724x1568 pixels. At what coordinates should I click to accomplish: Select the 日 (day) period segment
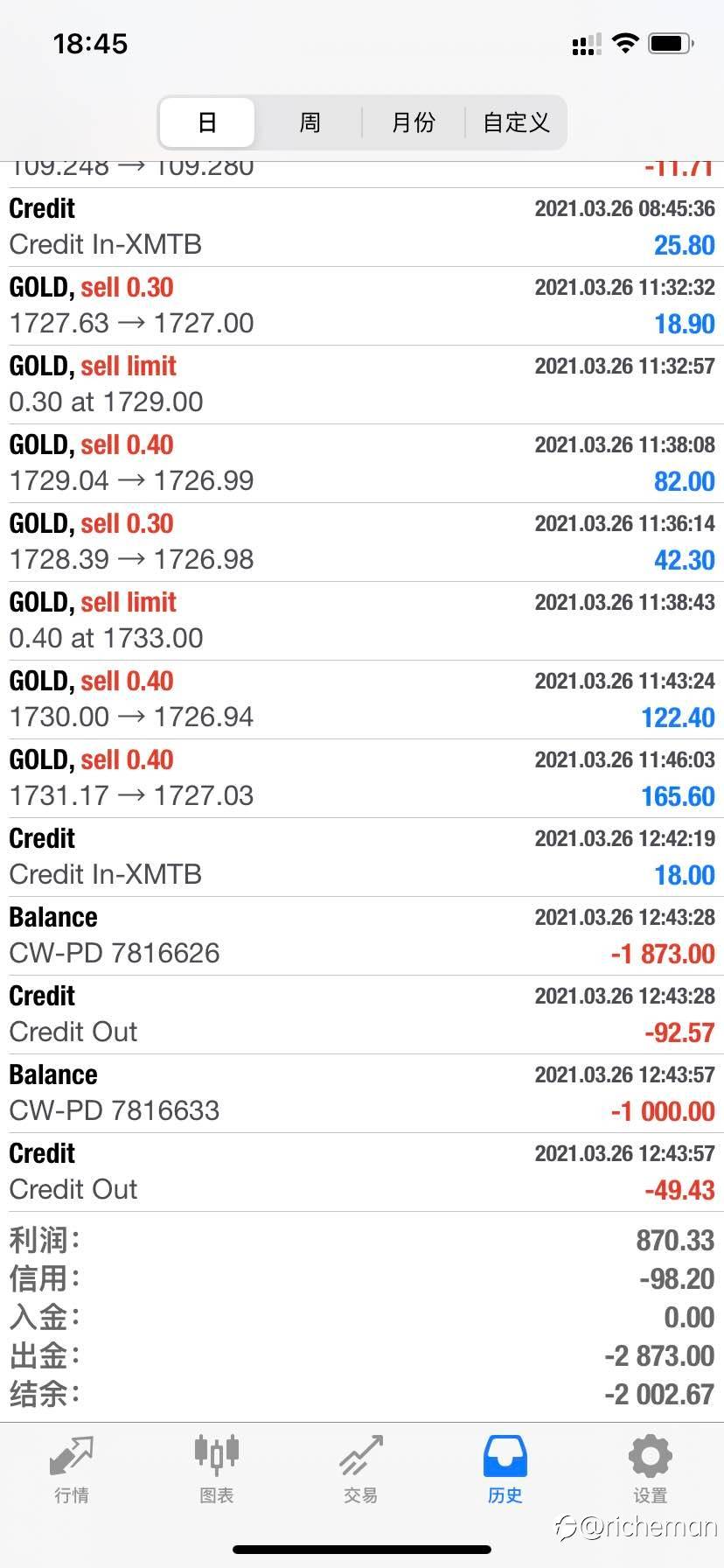pyautogui.click(x=207, y=122)
